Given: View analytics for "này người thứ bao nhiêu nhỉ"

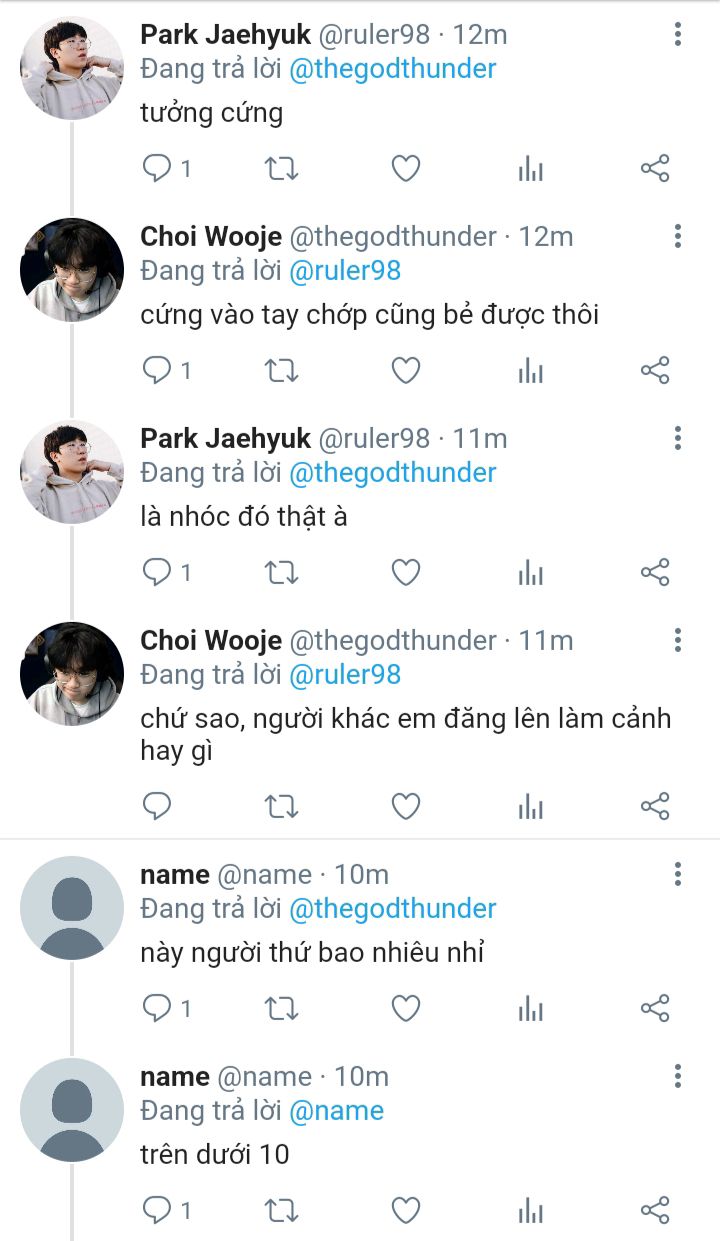Looking at the screenshot, I should (x=530, y=1008).
